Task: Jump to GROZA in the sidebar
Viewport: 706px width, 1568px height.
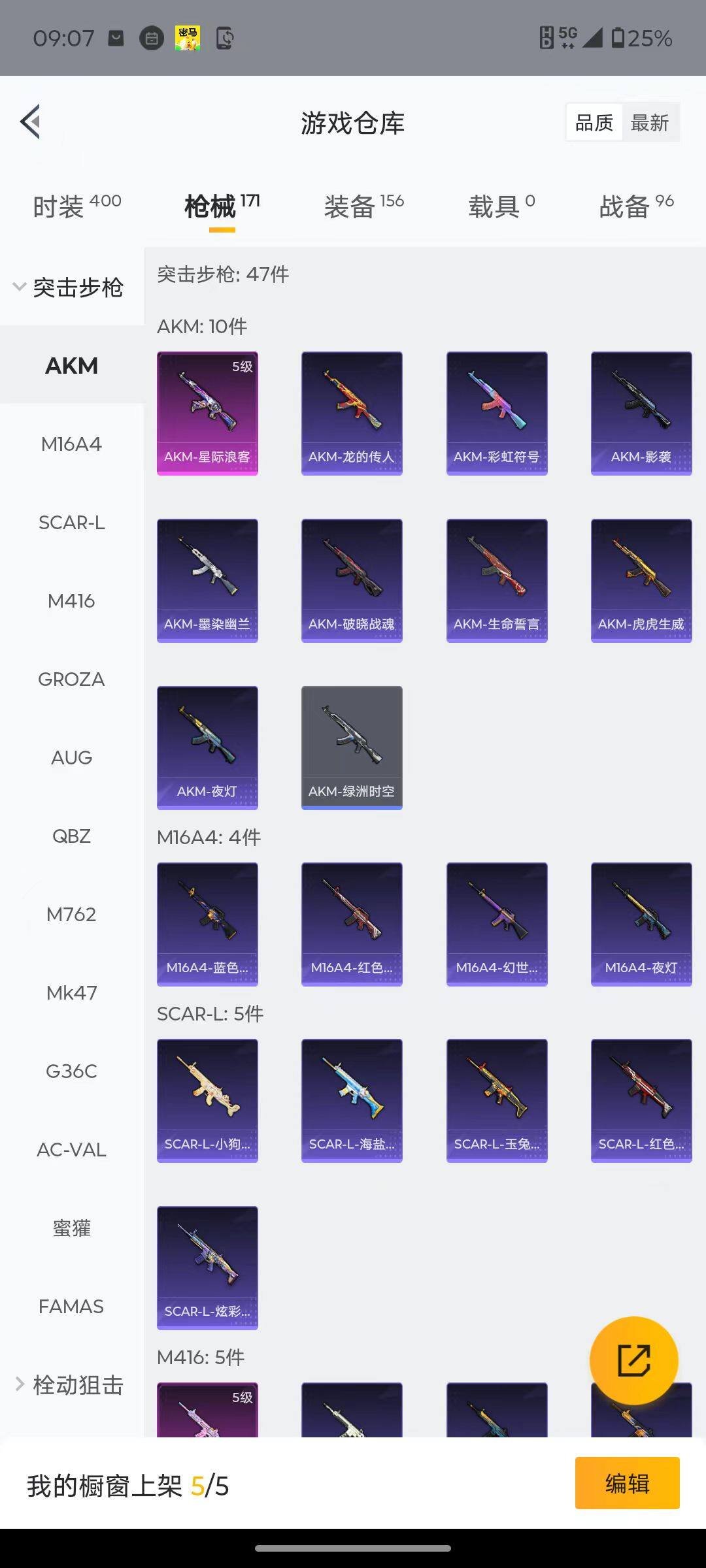Action: 71,679
